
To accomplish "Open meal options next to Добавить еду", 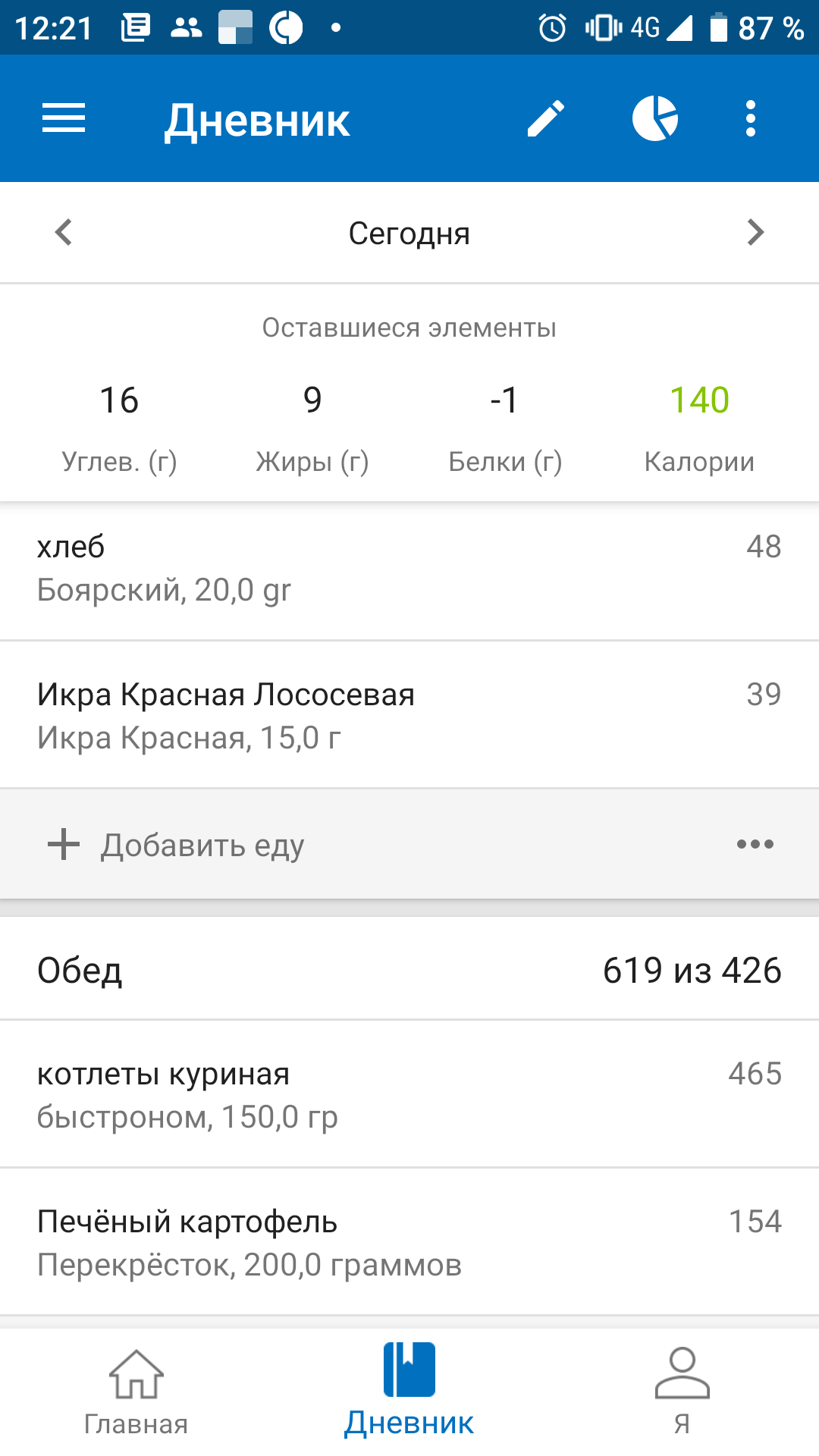I will tap(755, 844).
